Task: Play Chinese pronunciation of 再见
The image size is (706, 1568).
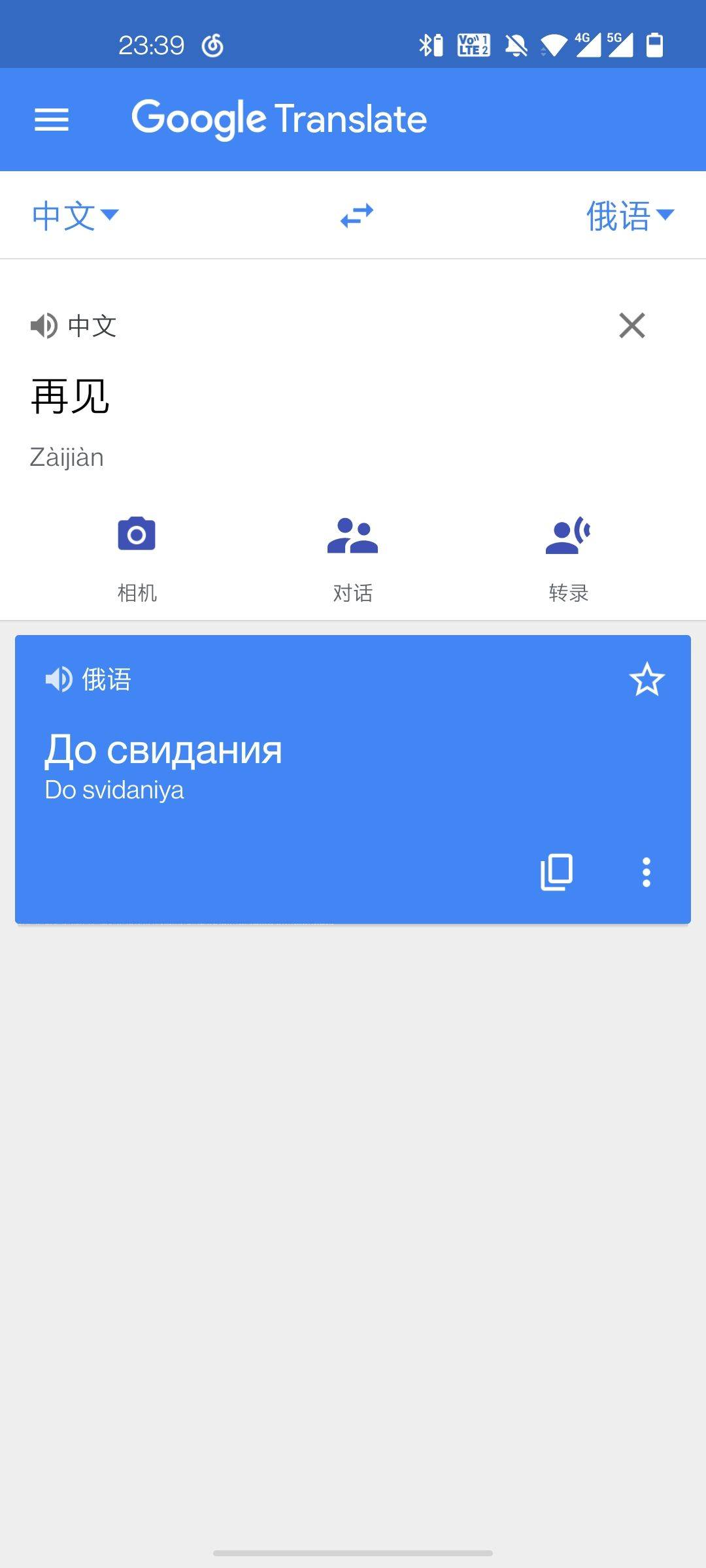Action: [x=44, y=325]
